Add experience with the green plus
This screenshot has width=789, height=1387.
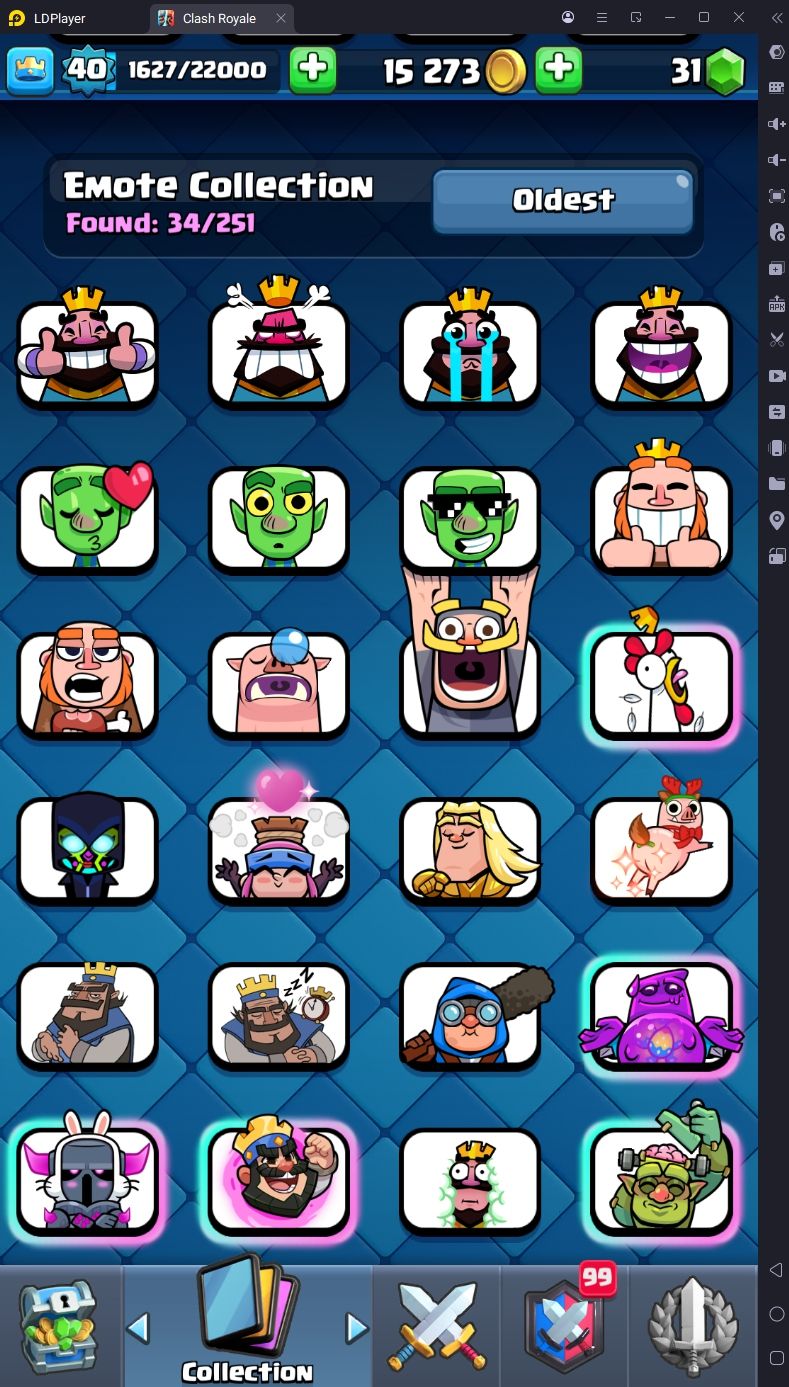click(313, 69)
